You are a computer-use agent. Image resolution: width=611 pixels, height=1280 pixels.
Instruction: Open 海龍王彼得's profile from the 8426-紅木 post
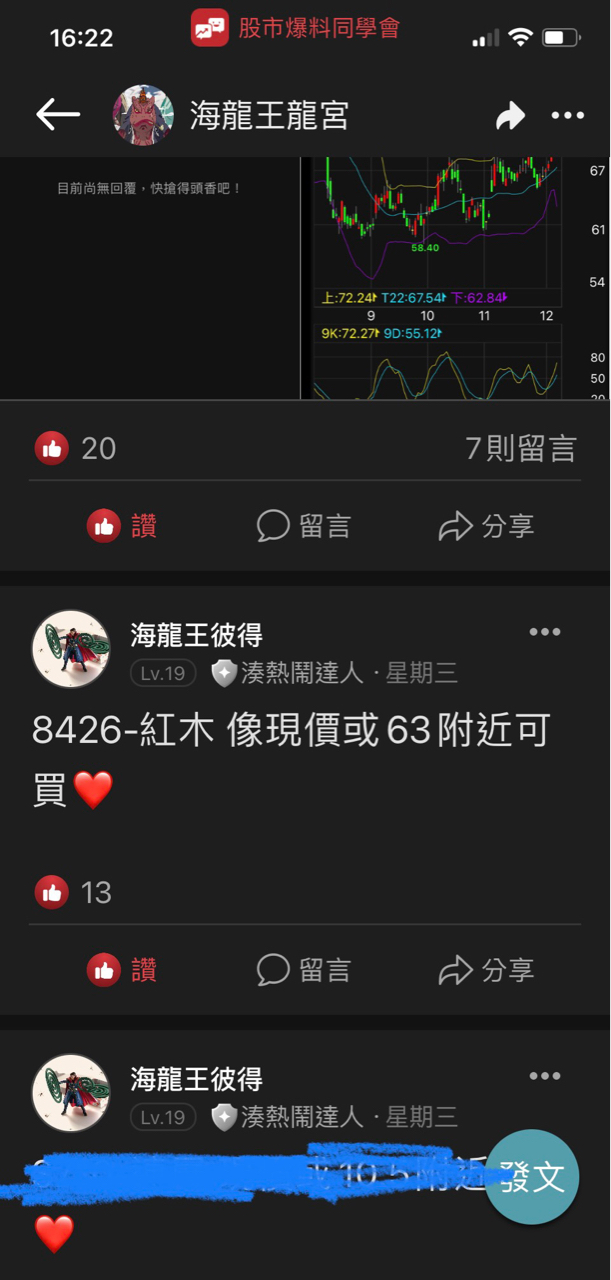71,649
